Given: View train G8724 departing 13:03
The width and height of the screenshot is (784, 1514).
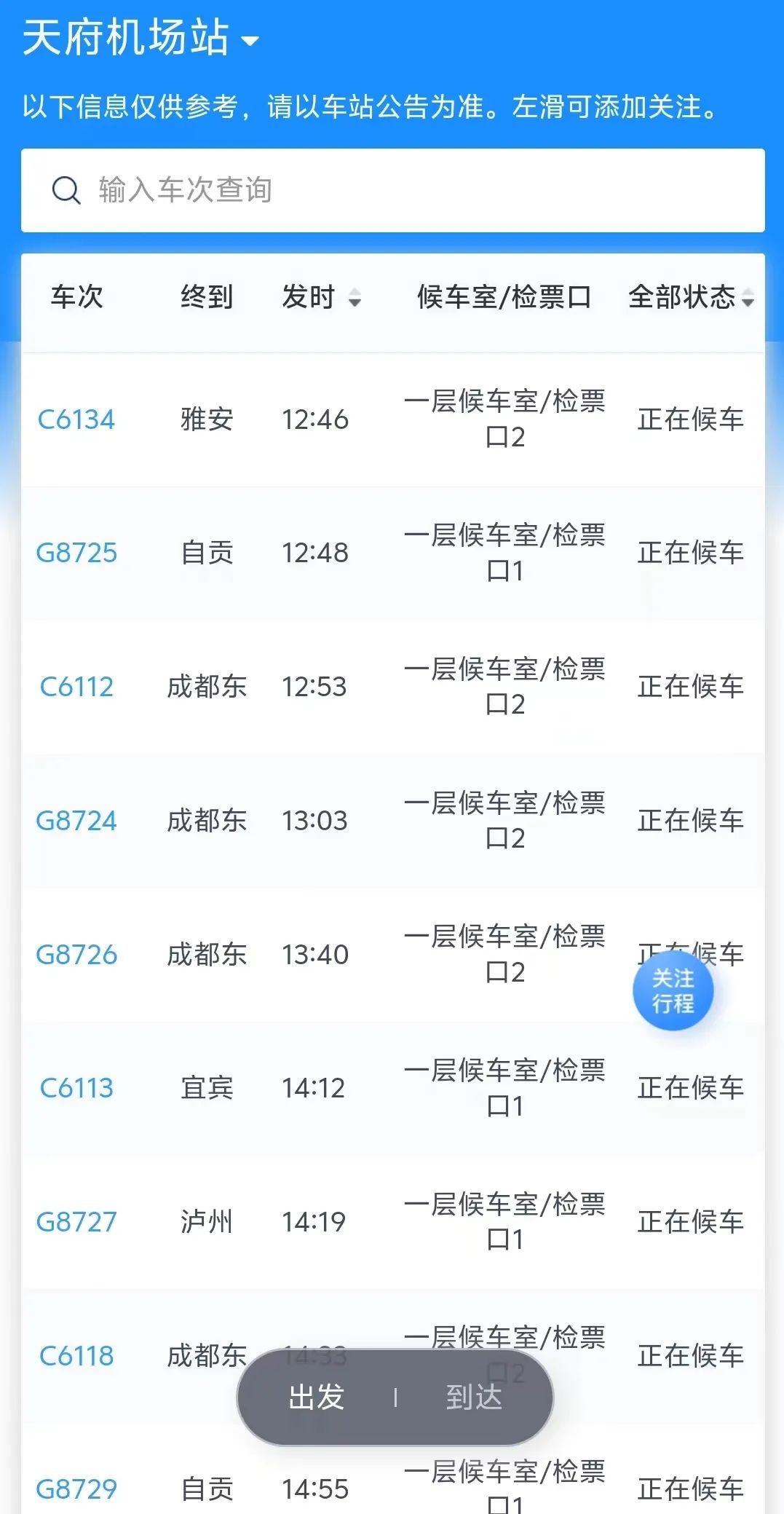Looking at the screenshot, I should [76, 821].
